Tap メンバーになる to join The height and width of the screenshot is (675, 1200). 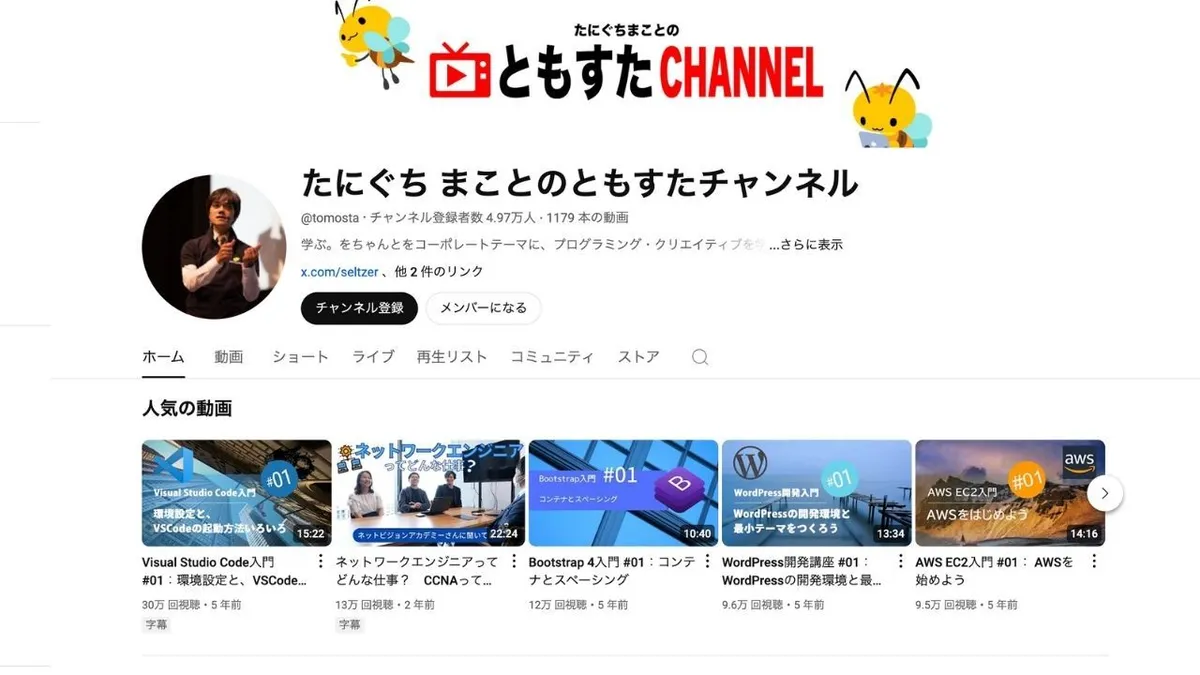click(483, 308)
